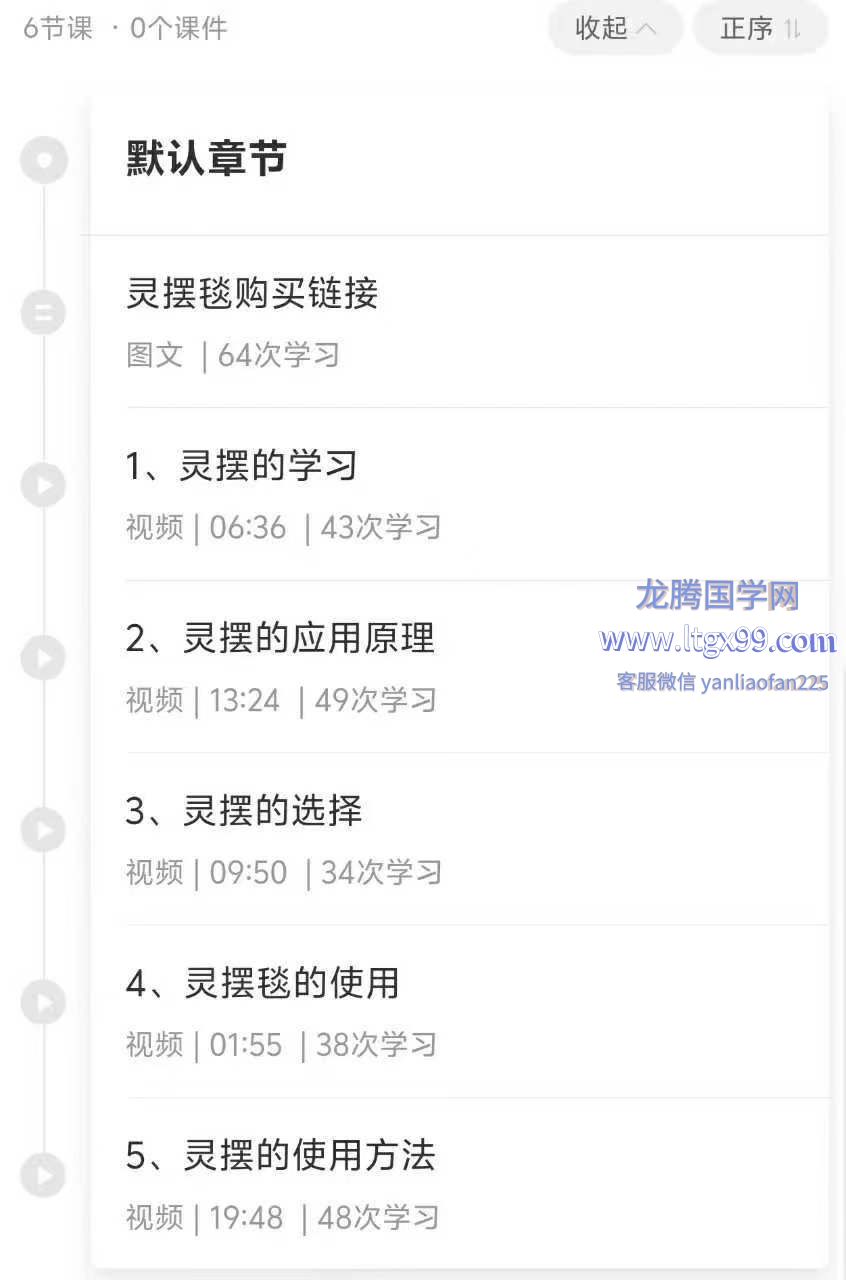Play lesson 1、灵摆的学习

click(x=241, y=467)
